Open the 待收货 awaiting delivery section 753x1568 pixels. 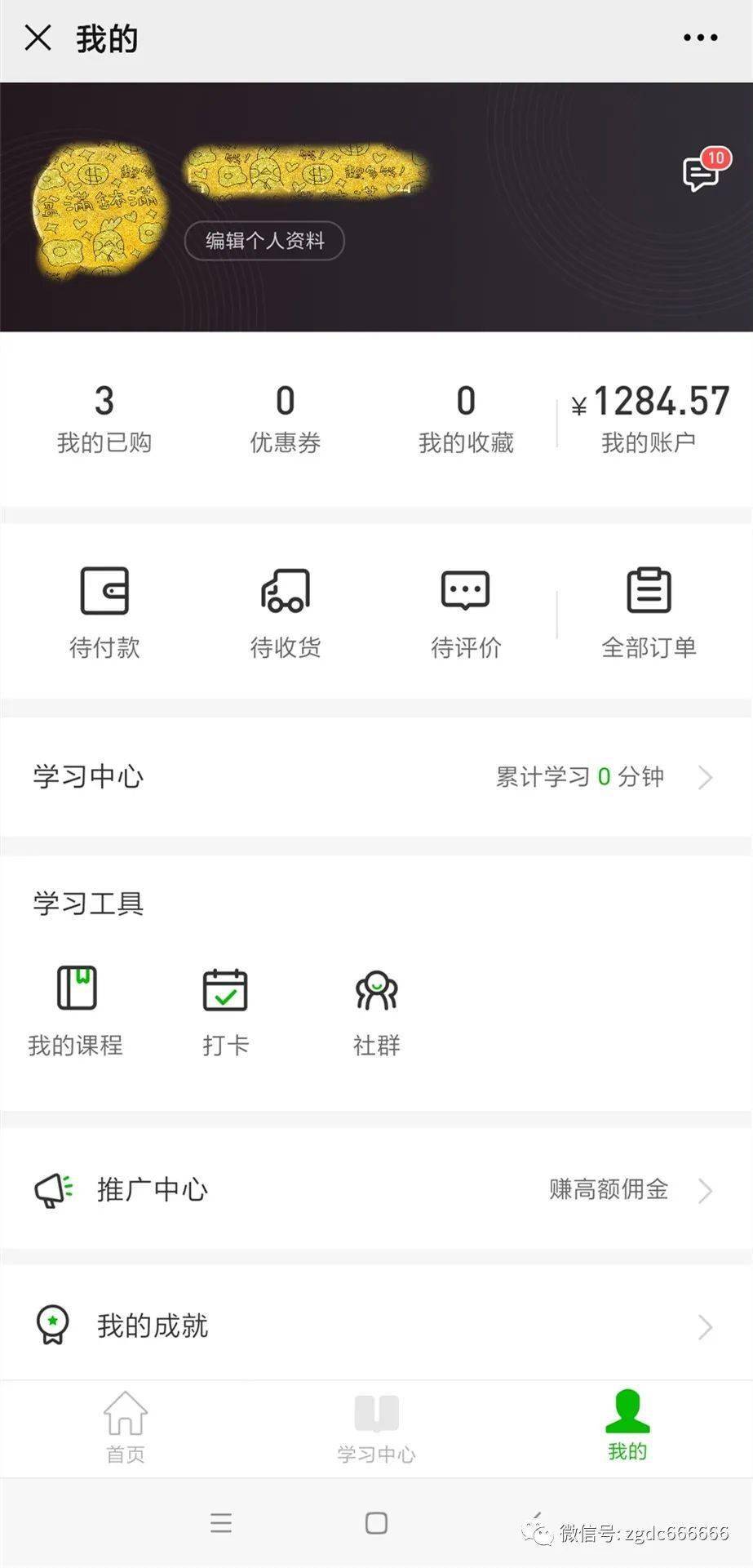click(286, 612)
